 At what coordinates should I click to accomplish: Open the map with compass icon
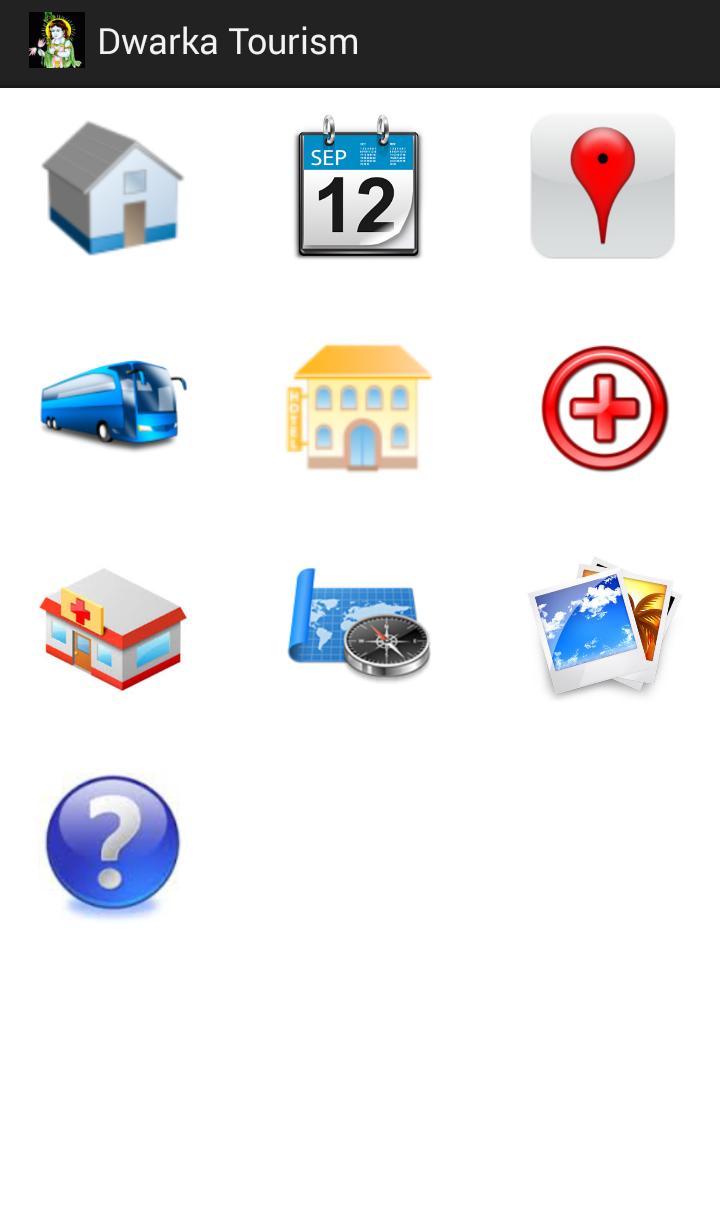click(x=358, y=624)
